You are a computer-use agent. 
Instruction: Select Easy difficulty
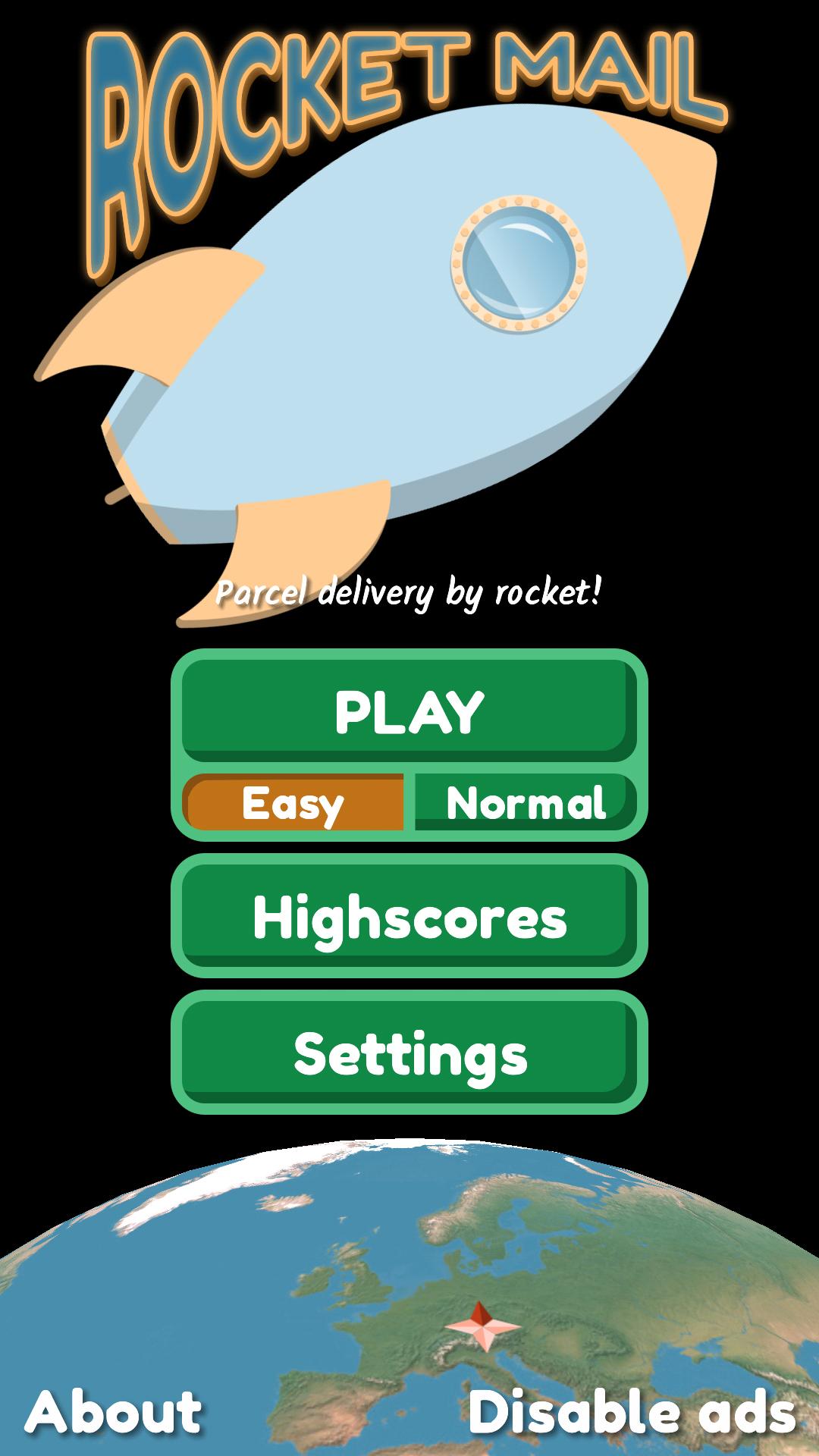(x=294, y=803)
